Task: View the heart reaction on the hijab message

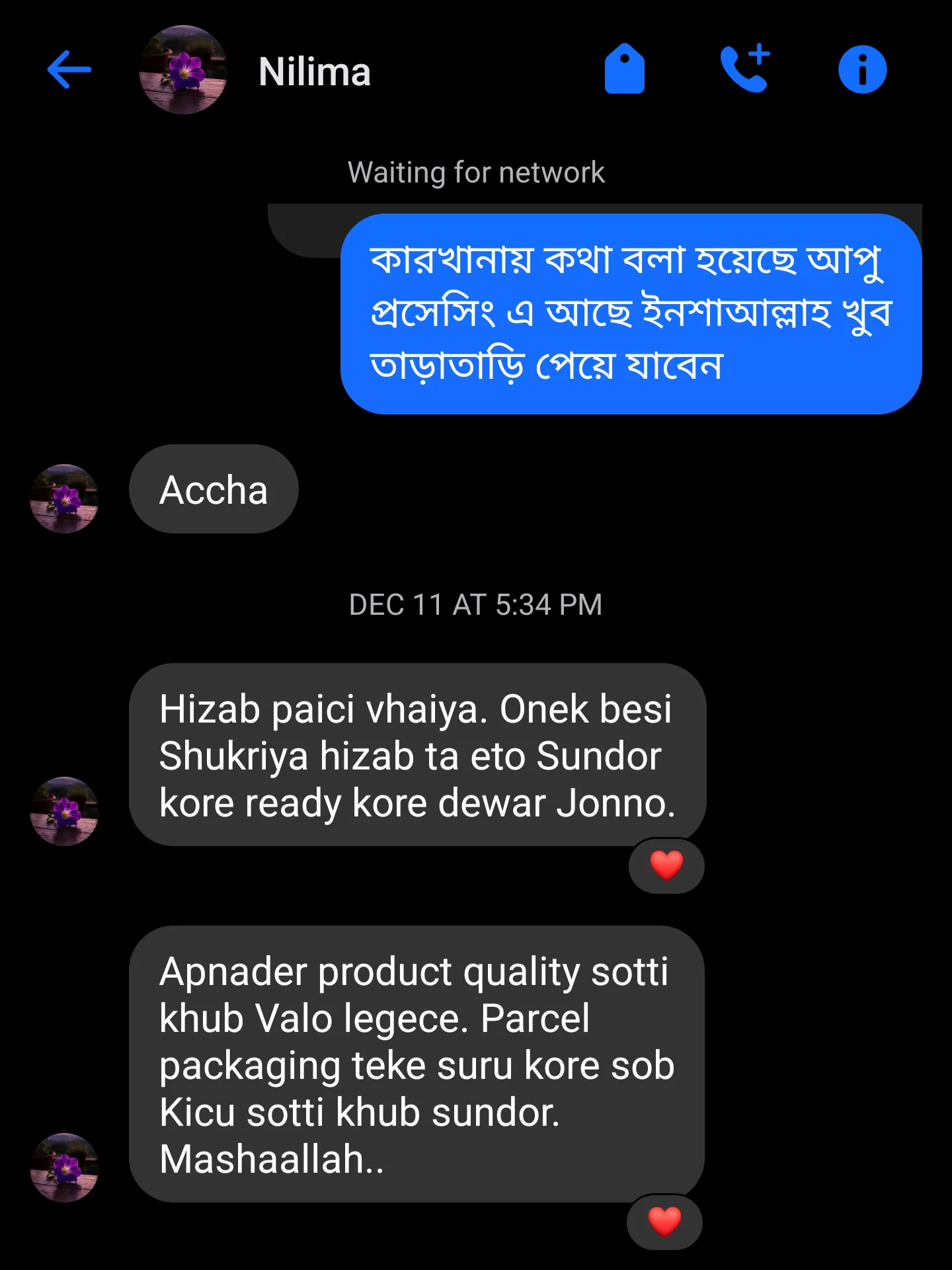Action: point(666,866)
